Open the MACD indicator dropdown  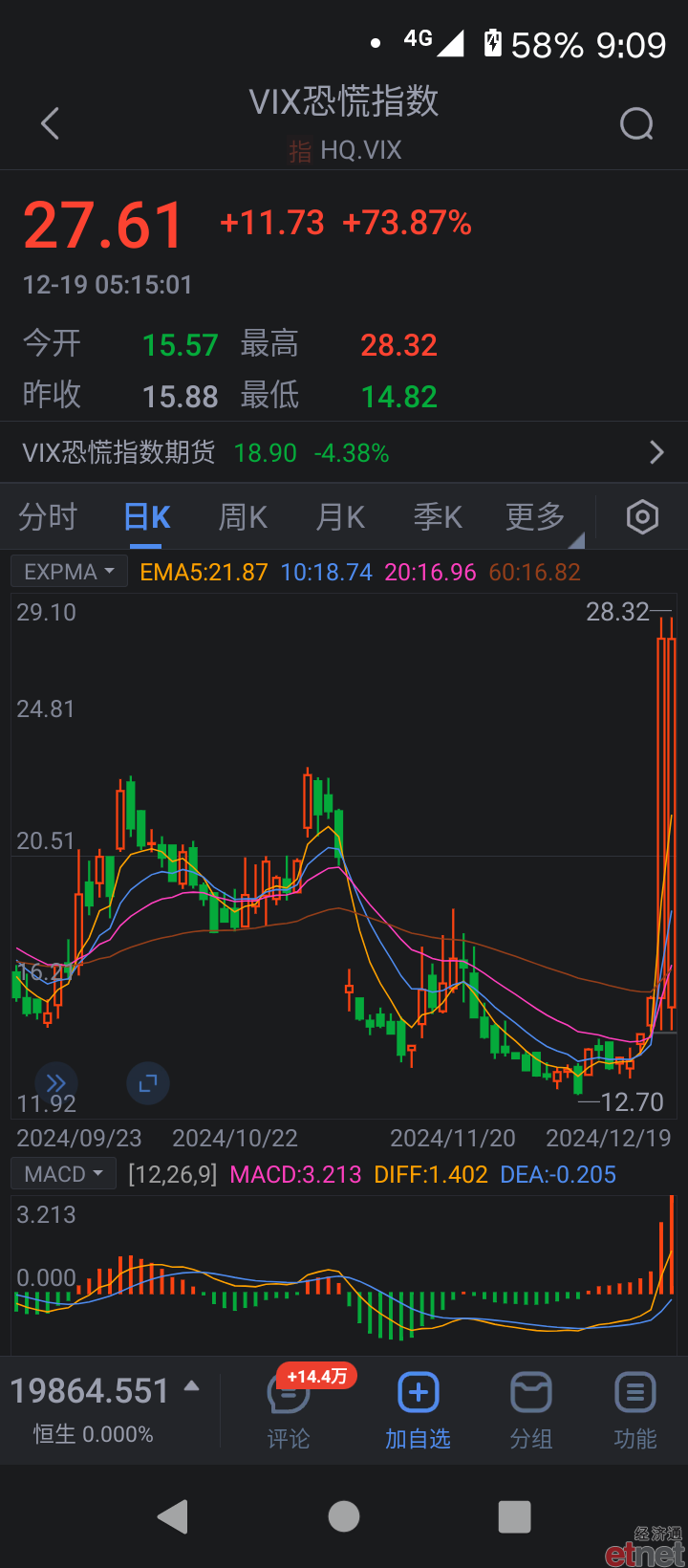point(64,1174)
